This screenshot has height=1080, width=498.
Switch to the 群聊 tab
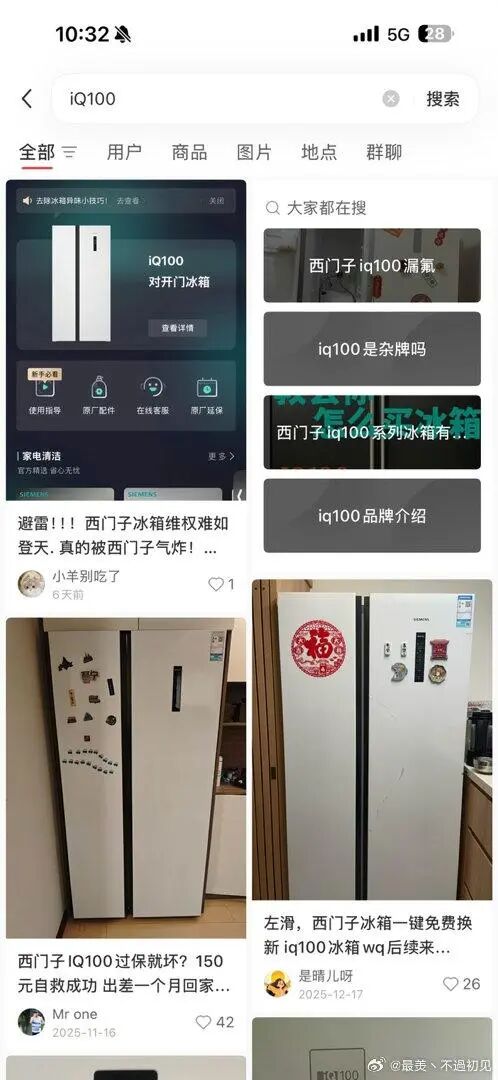pos(384,152)
